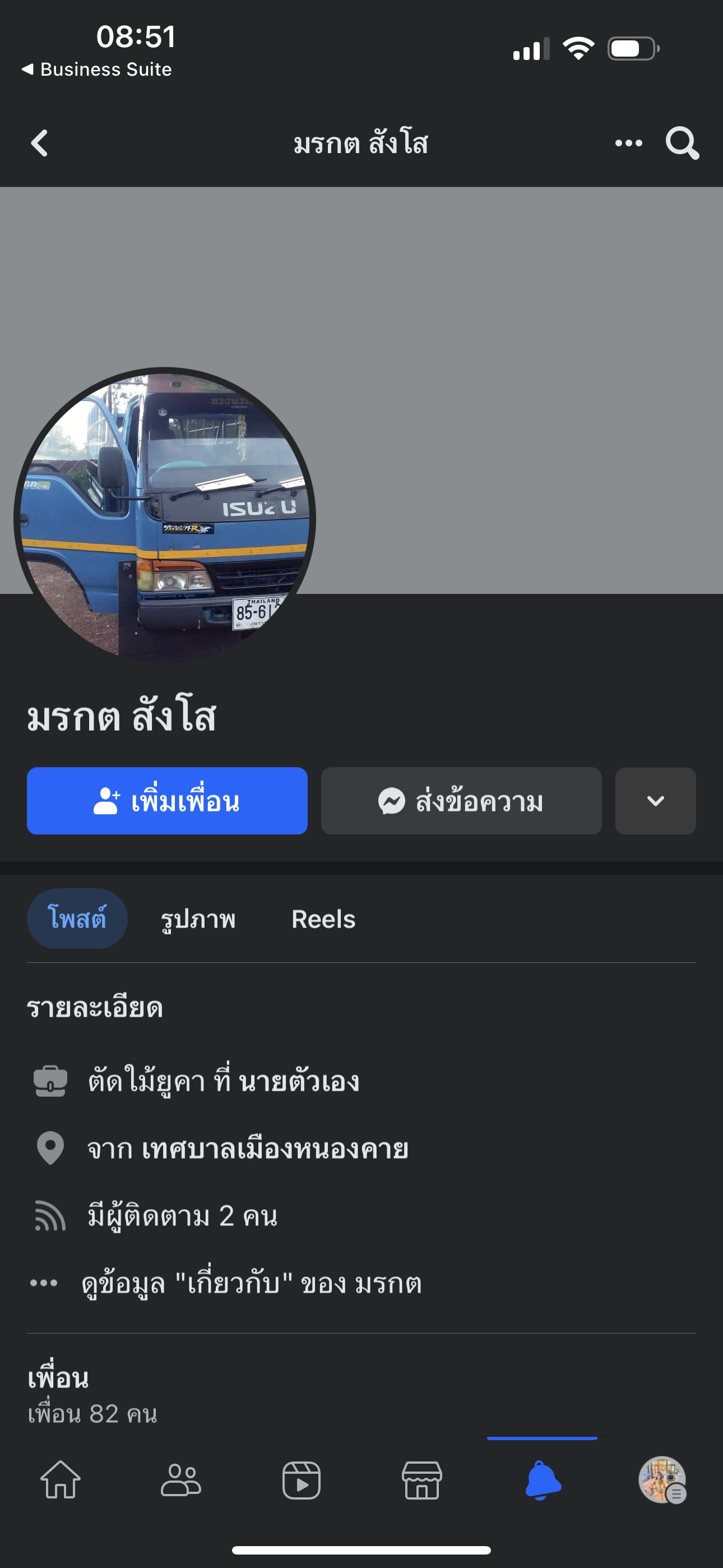Tap the เพิ่มเพื่อน add friend button
This screenshot has width=723, height=1568.
(x=167, y=800)
